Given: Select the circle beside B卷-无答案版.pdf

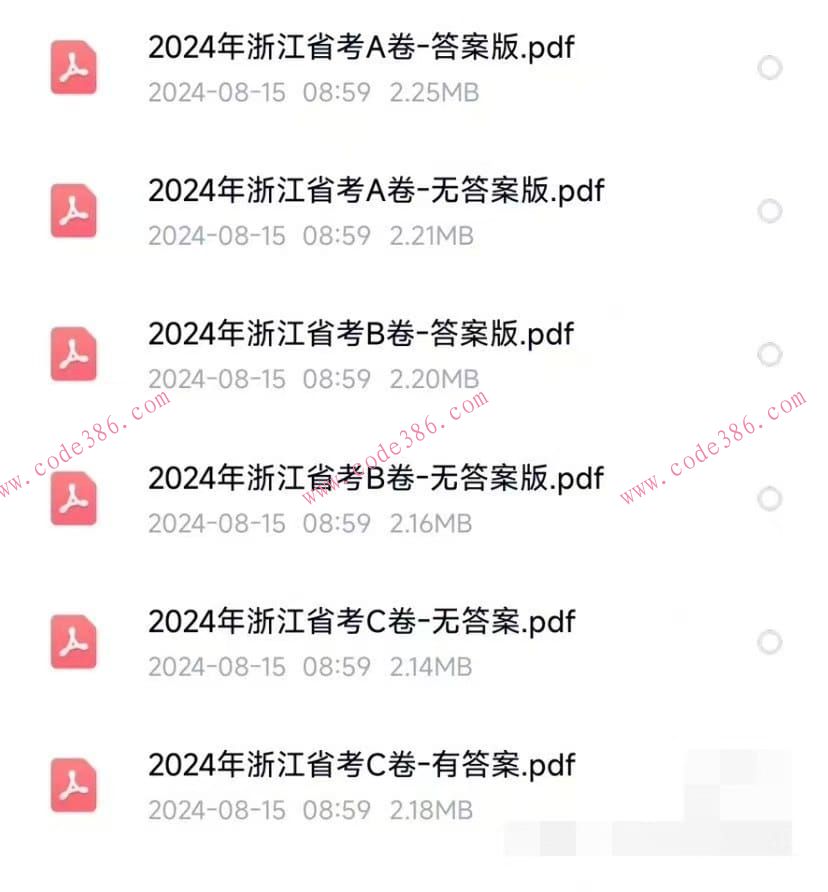Looking at the screenshot, I should tap(770, 498).
